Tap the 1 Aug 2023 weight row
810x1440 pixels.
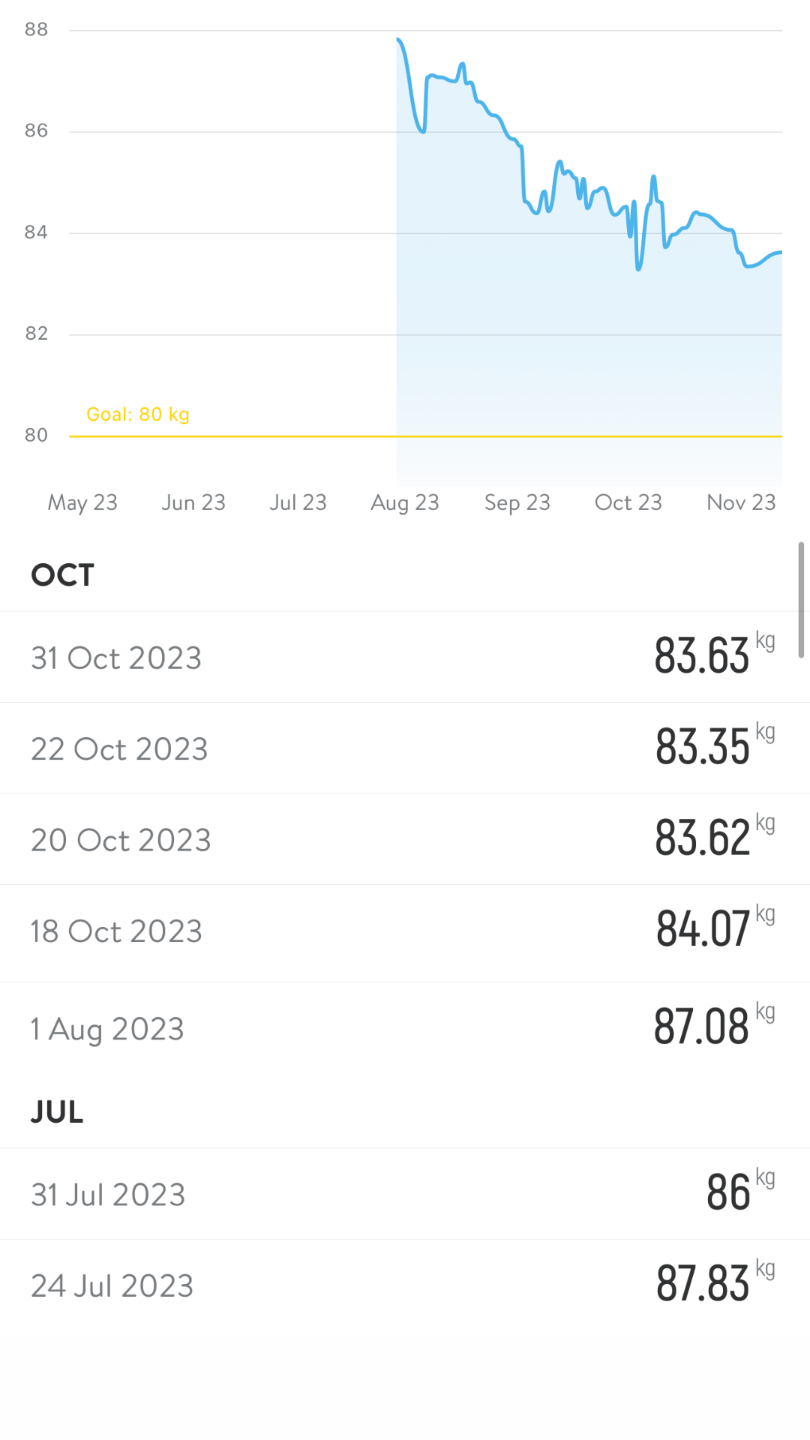[x=404, y=1028]
